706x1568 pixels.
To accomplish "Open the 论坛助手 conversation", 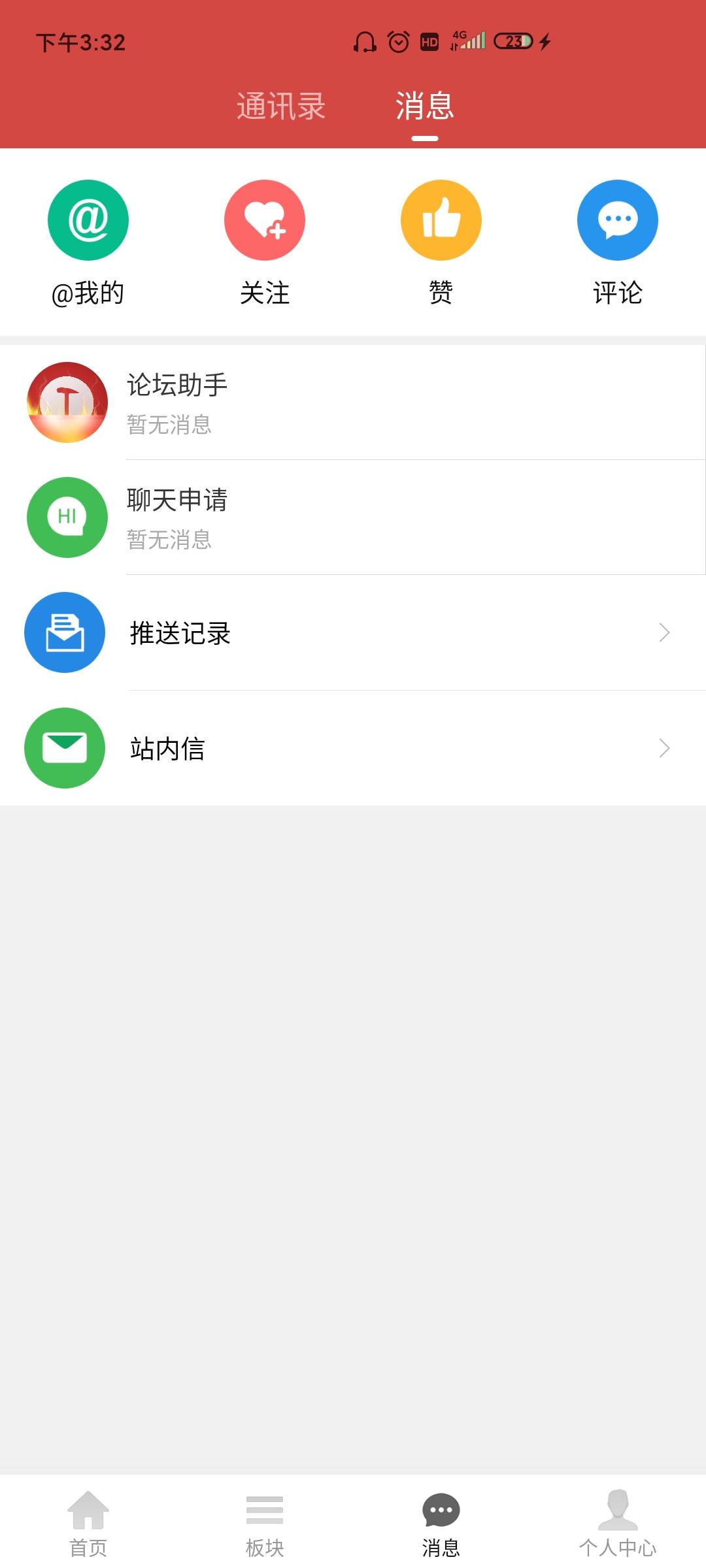I will click(x=353, y=402).
